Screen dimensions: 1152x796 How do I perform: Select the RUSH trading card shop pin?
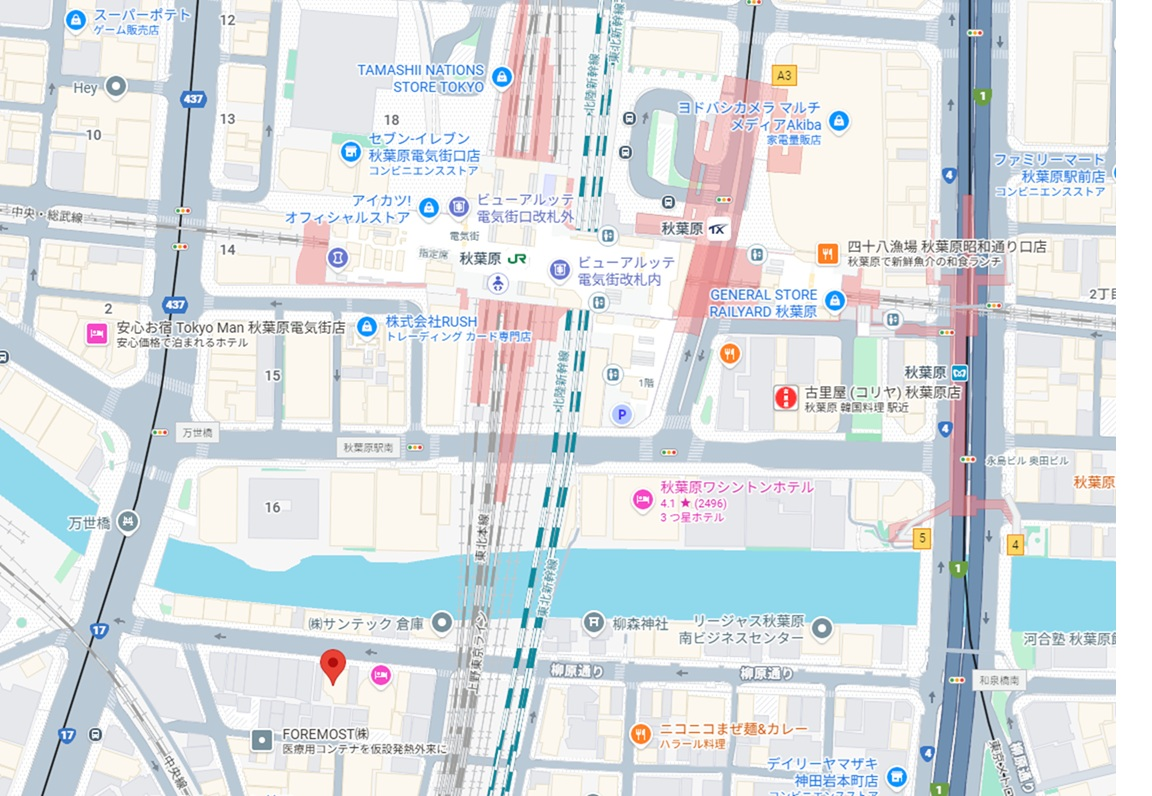pos(367,326)
